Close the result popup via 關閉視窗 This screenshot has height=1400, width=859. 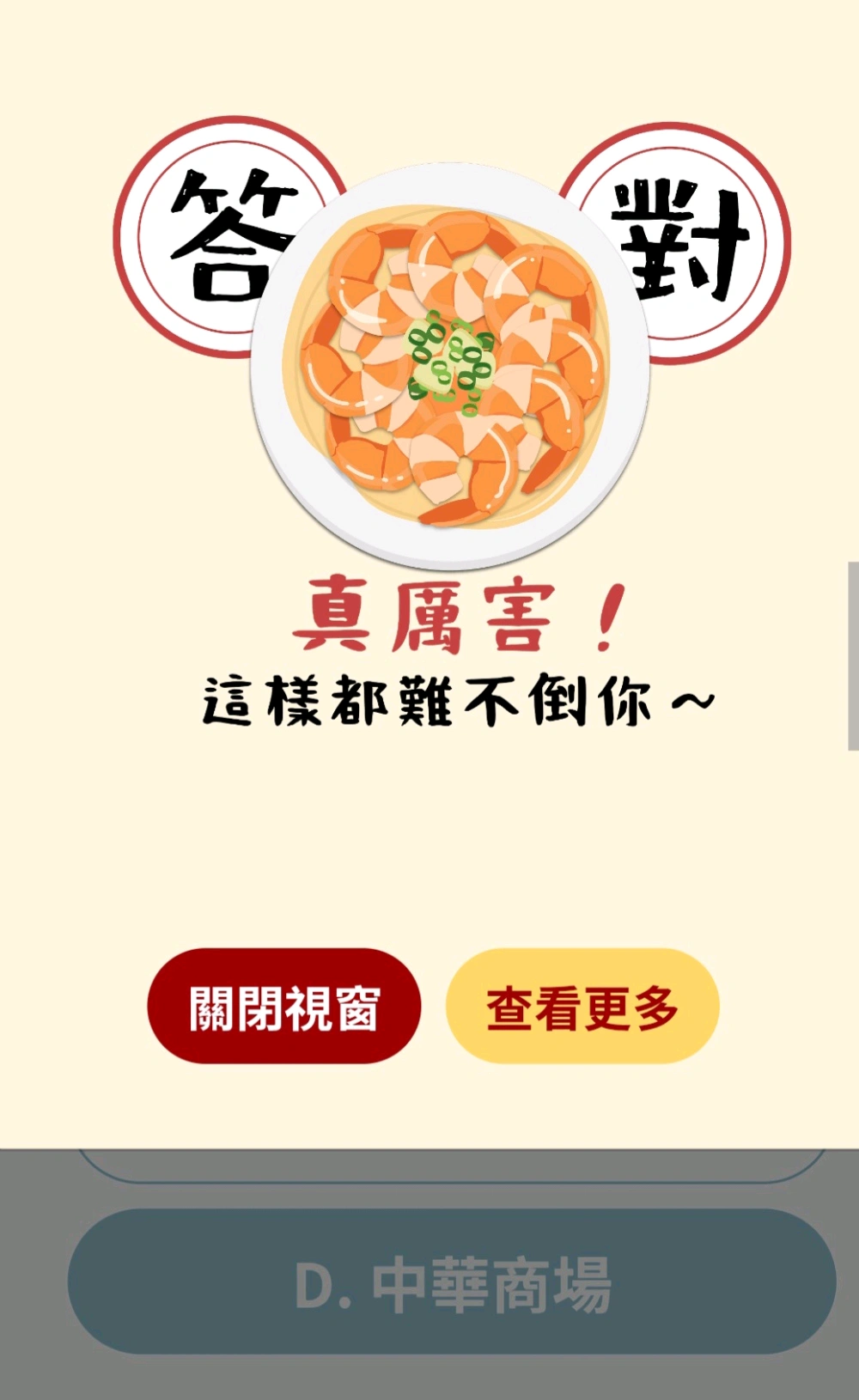coord(284,1006)
